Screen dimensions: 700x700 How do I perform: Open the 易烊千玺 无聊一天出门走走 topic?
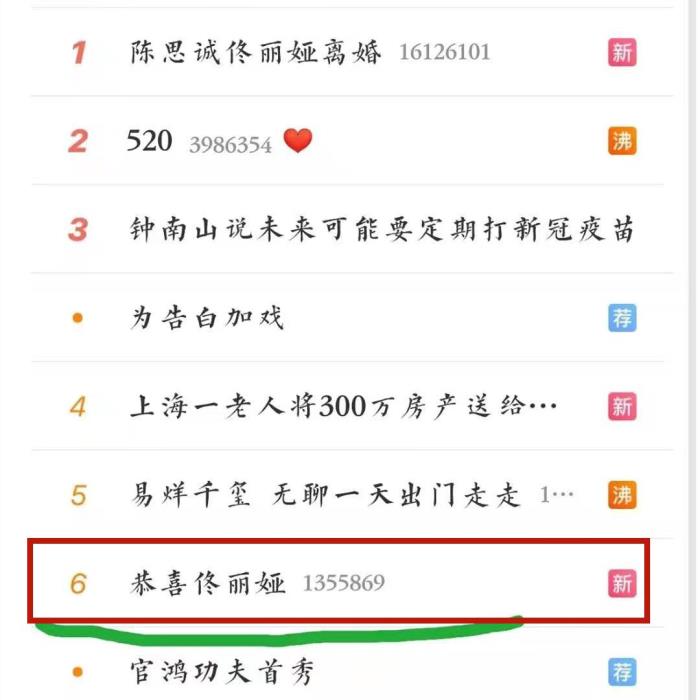[x=326, y=494]
